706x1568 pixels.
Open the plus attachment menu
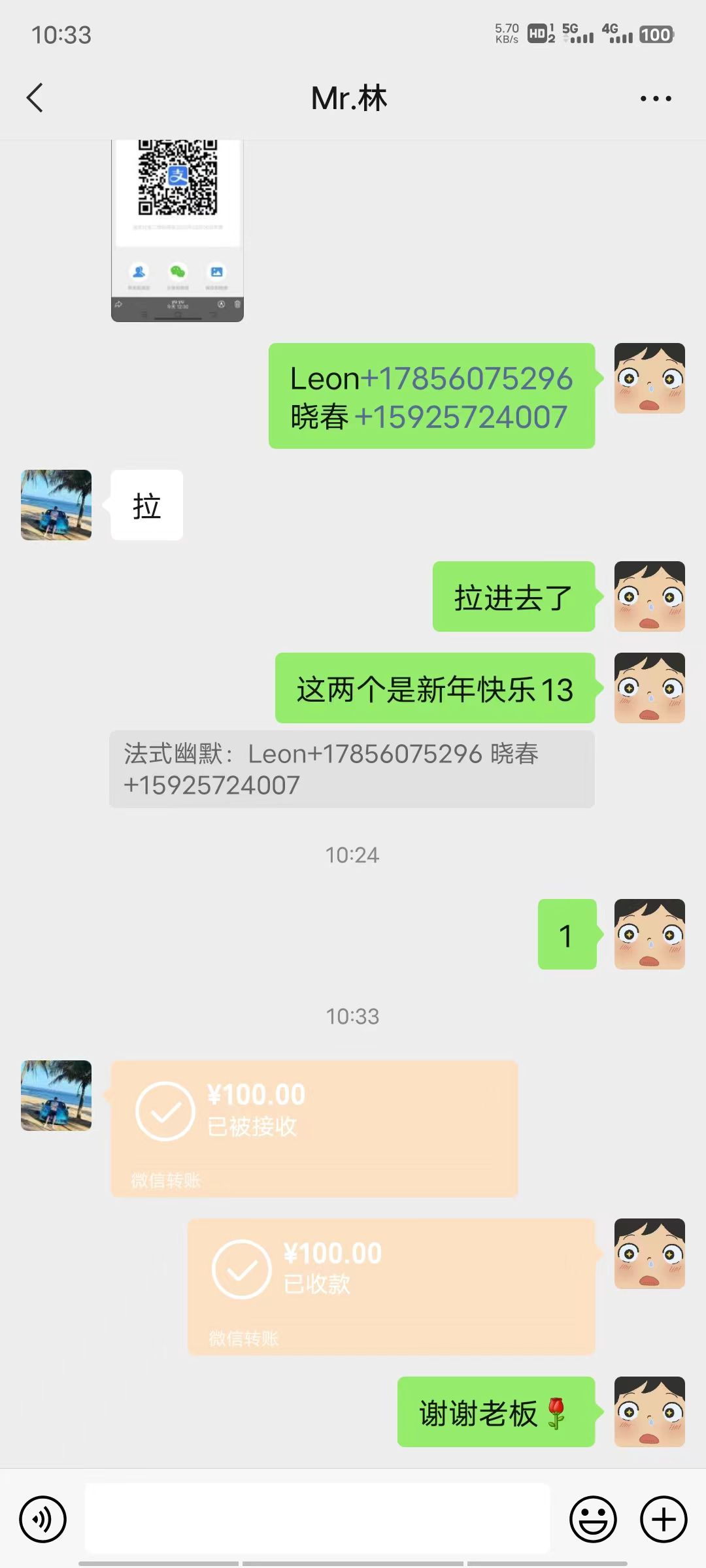[x=663, y=1519]
